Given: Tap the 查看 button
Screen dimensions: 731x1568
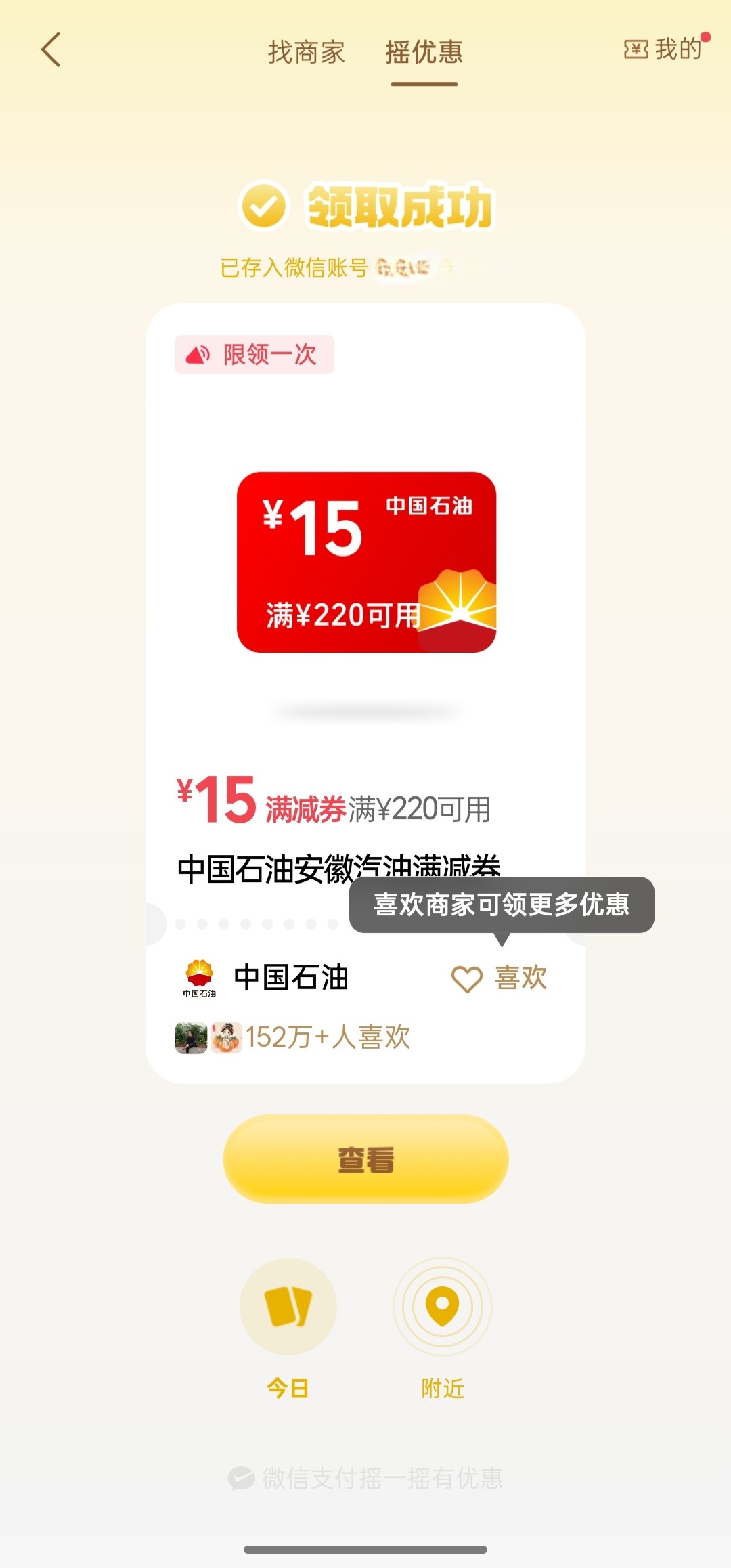Looking at the screenshot, I should tap(365, 1159).
